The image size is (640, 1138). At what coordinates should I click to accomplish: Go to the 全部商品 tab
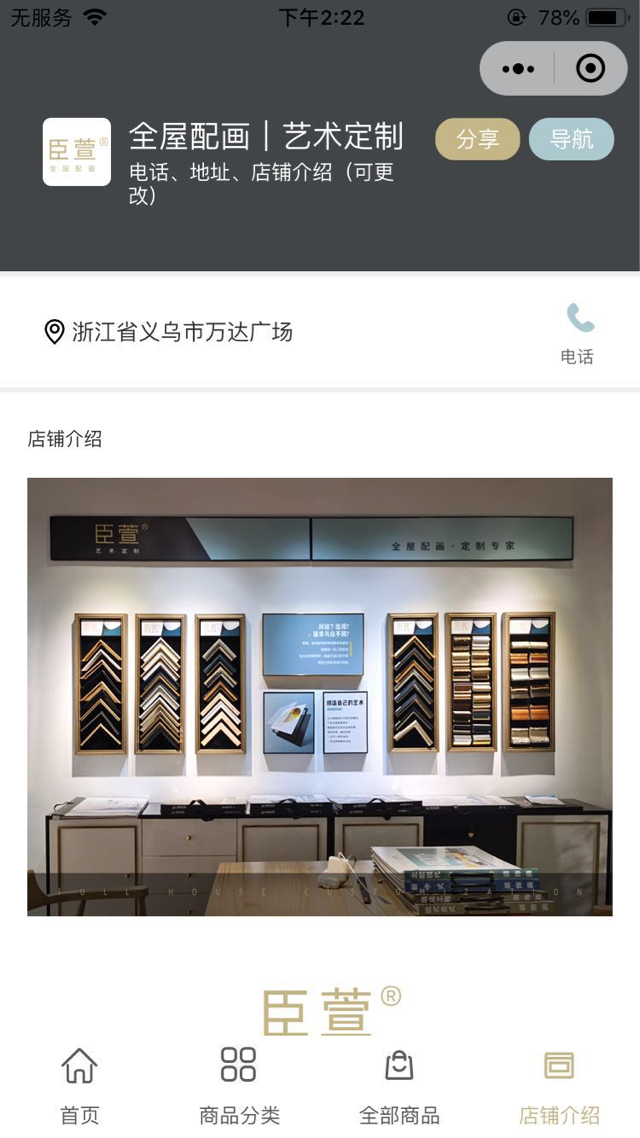tap(399, 1086)
